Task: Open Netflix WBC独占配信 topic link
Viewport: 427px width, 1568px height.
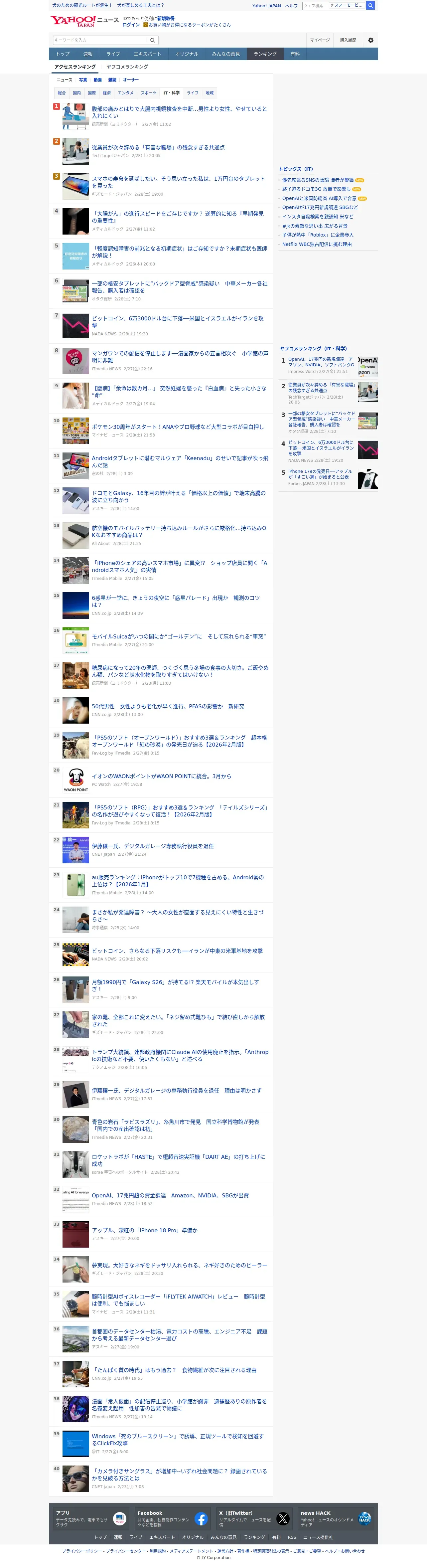Action: (317, 244)
